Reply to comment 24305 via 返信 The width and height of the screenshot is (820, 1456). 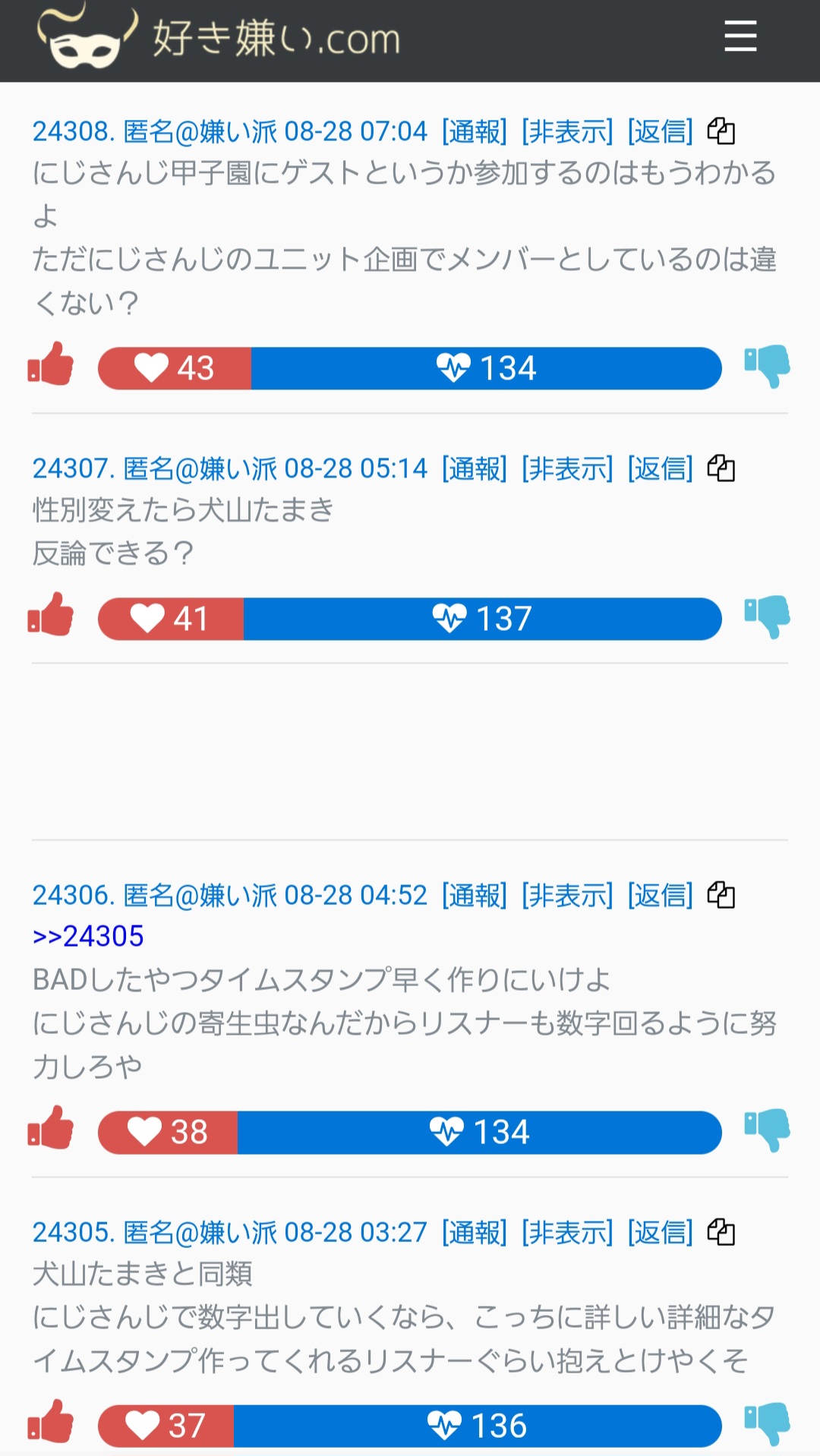tap(660, 1232)
